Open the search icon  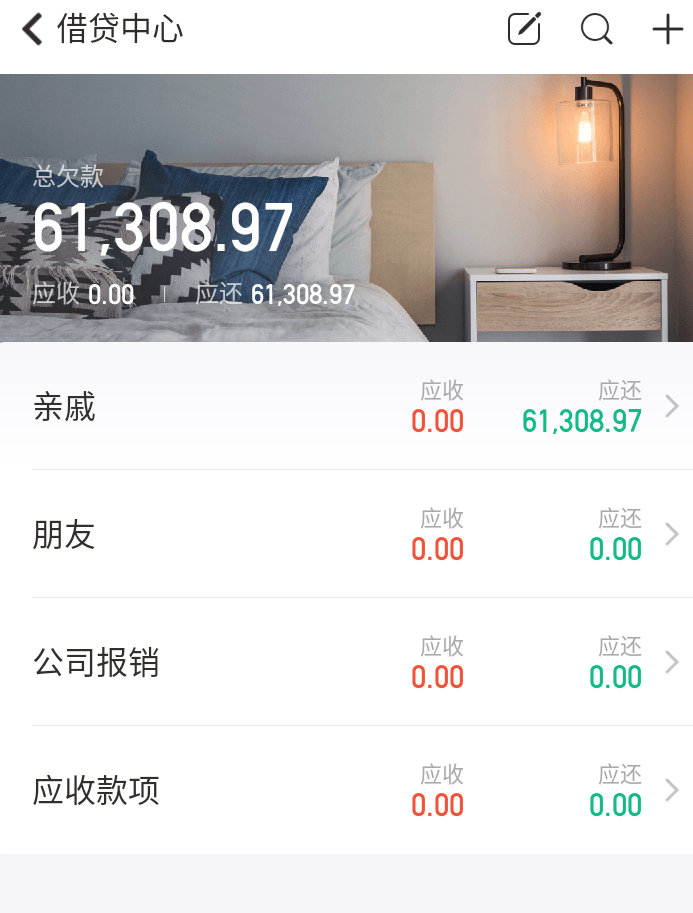coord(596,29)
